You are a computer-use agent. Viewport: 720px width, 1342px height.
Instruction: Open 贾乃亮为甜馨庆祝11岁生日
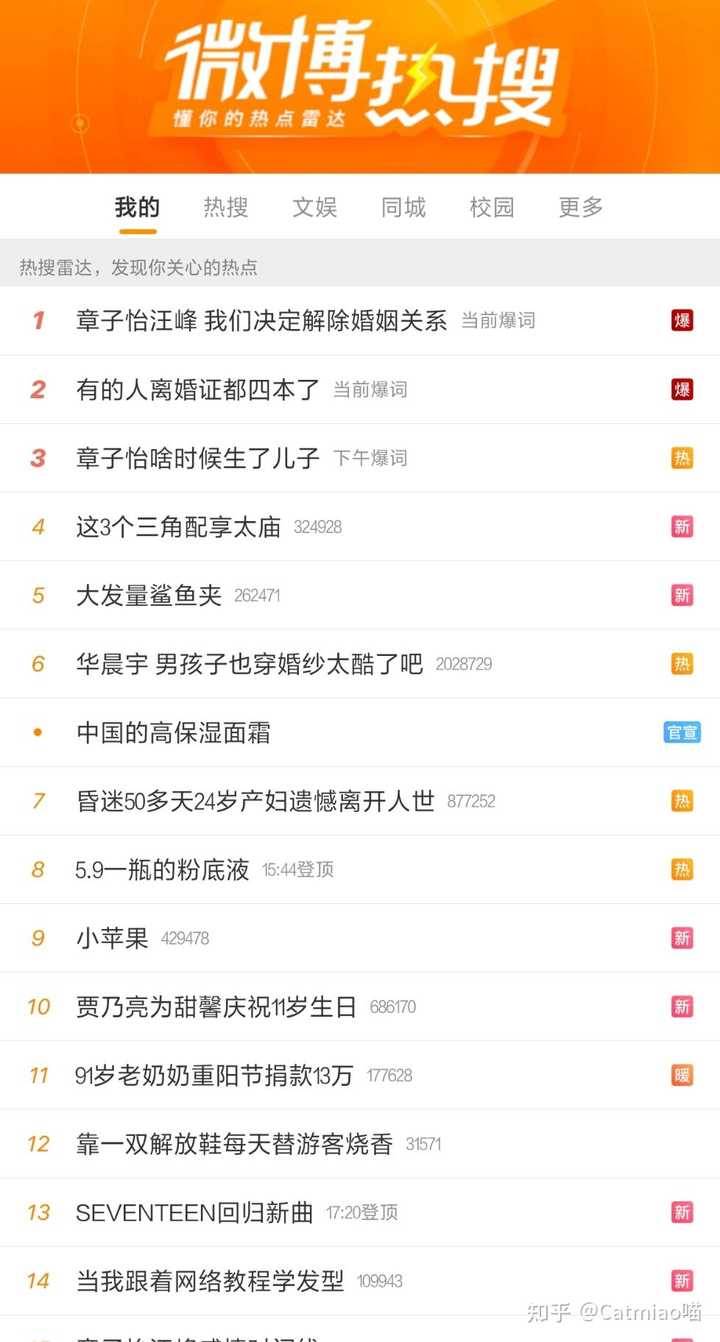[x=216, y=1007]
